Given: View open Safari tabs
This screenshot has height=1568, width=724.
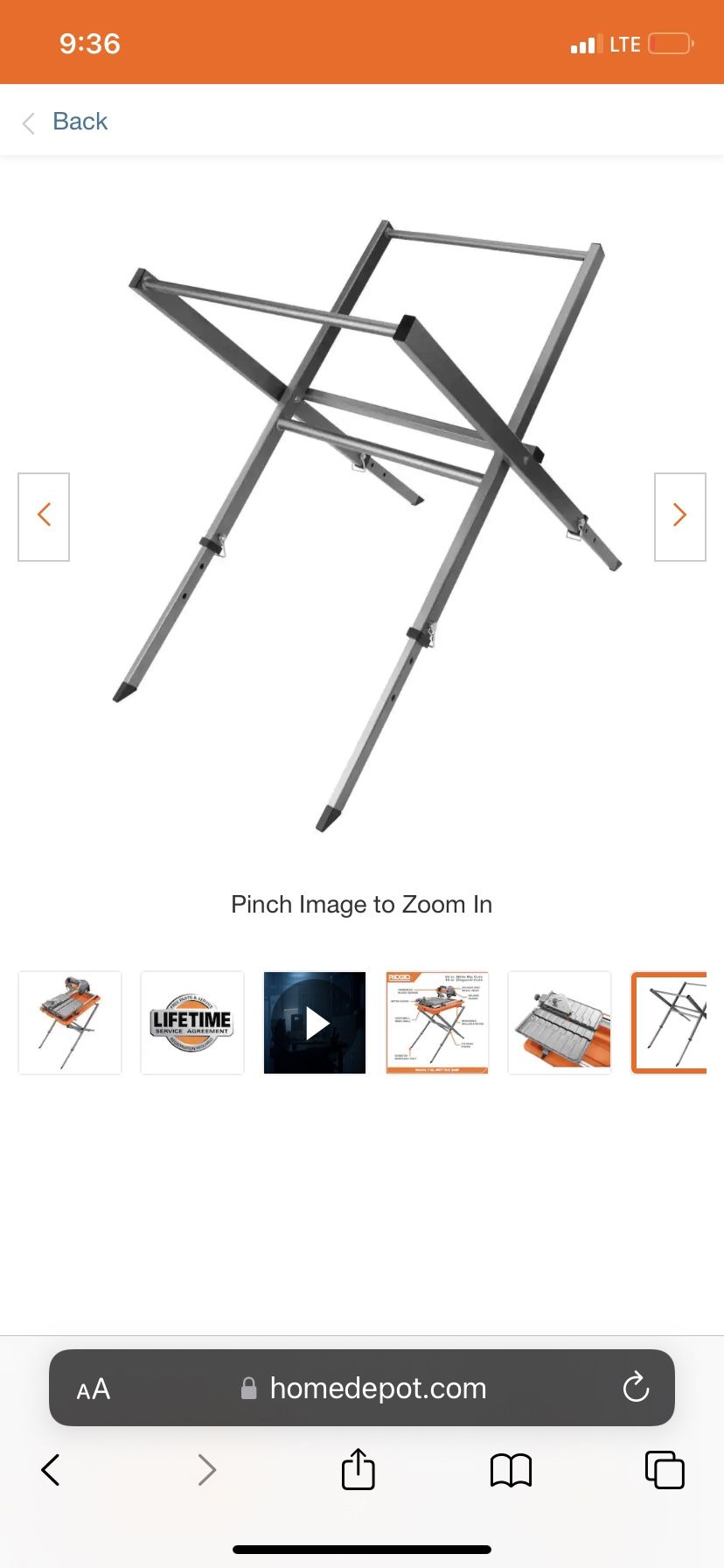Looking at the screenshot, I should pos(665,1469).
